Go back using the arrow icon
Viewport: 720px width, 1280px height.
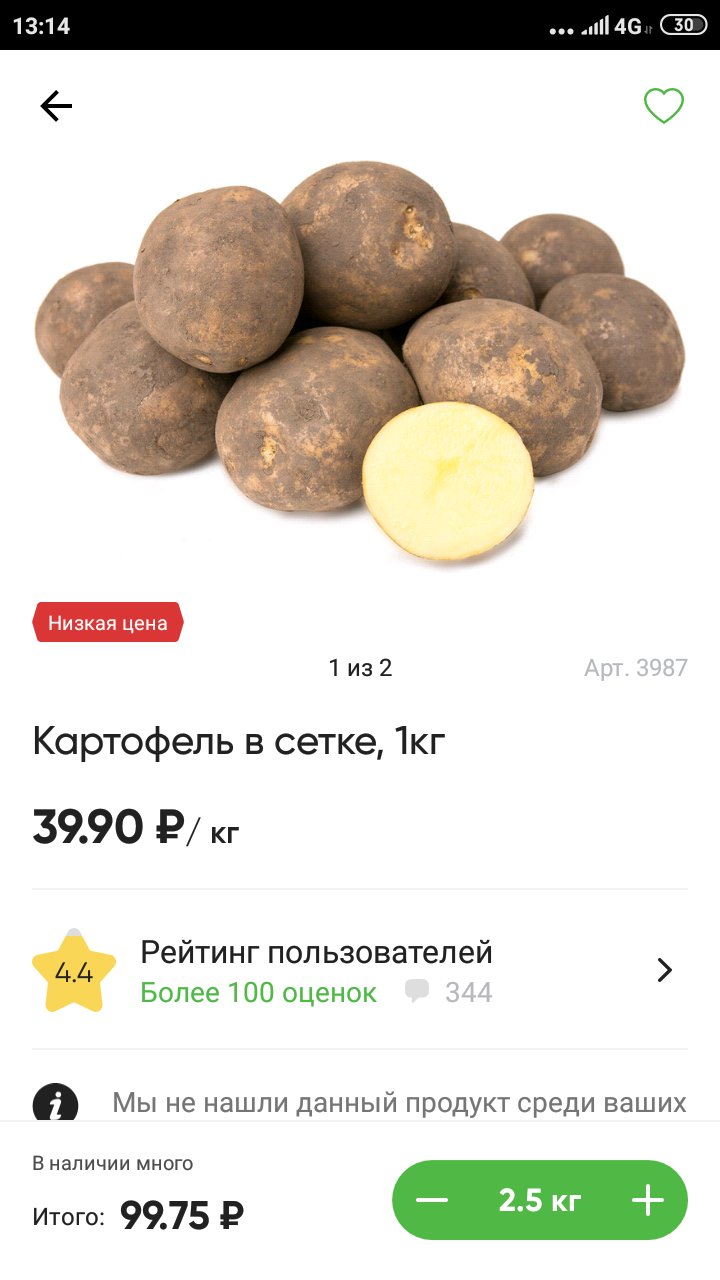click(x=56, y=106)
